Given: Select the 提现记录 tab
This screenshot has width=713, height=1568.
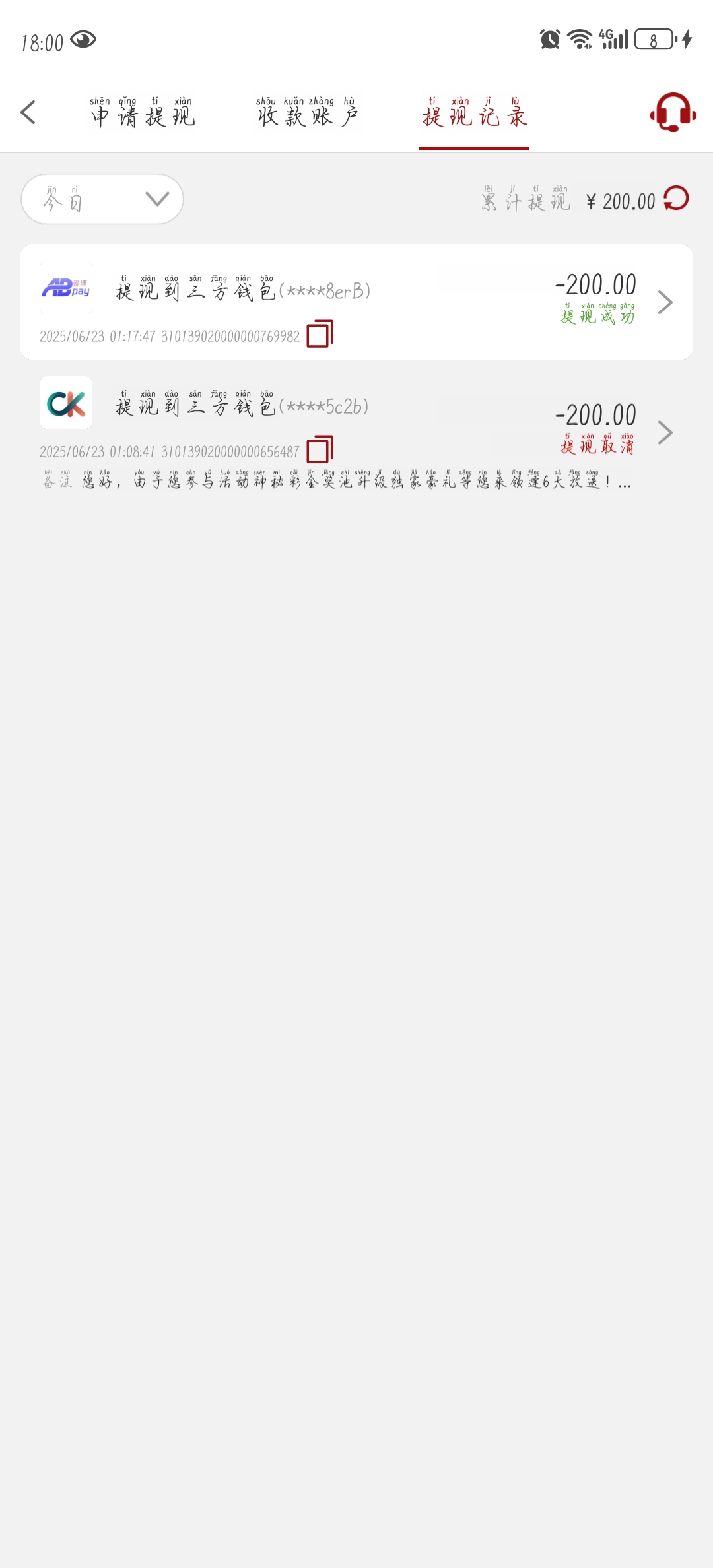Looking at the screenshot, I should coord(474,114).
